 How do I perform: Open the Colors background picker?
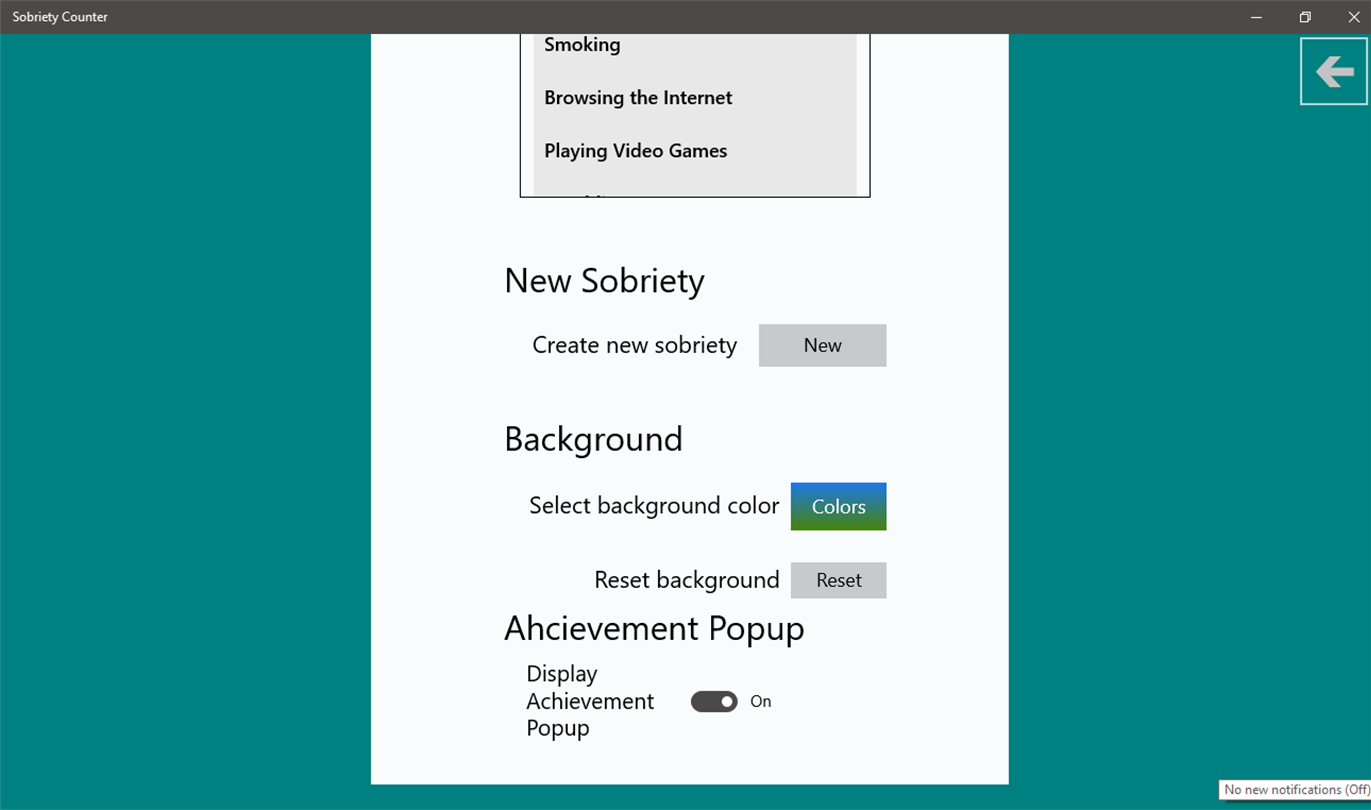(838, 506)
